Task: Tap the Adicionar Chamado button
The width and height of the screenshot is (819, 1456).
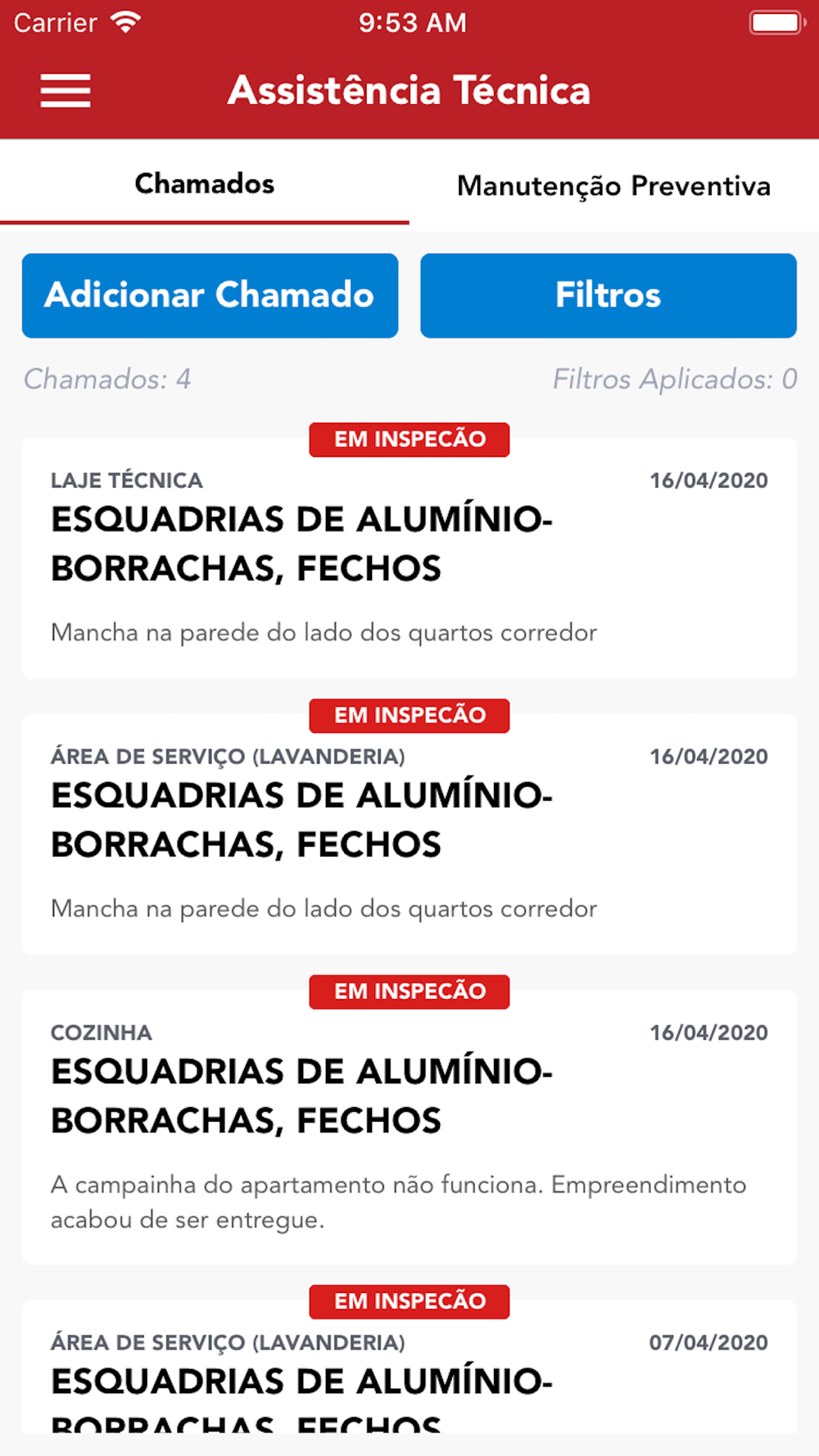Action: 210,296
